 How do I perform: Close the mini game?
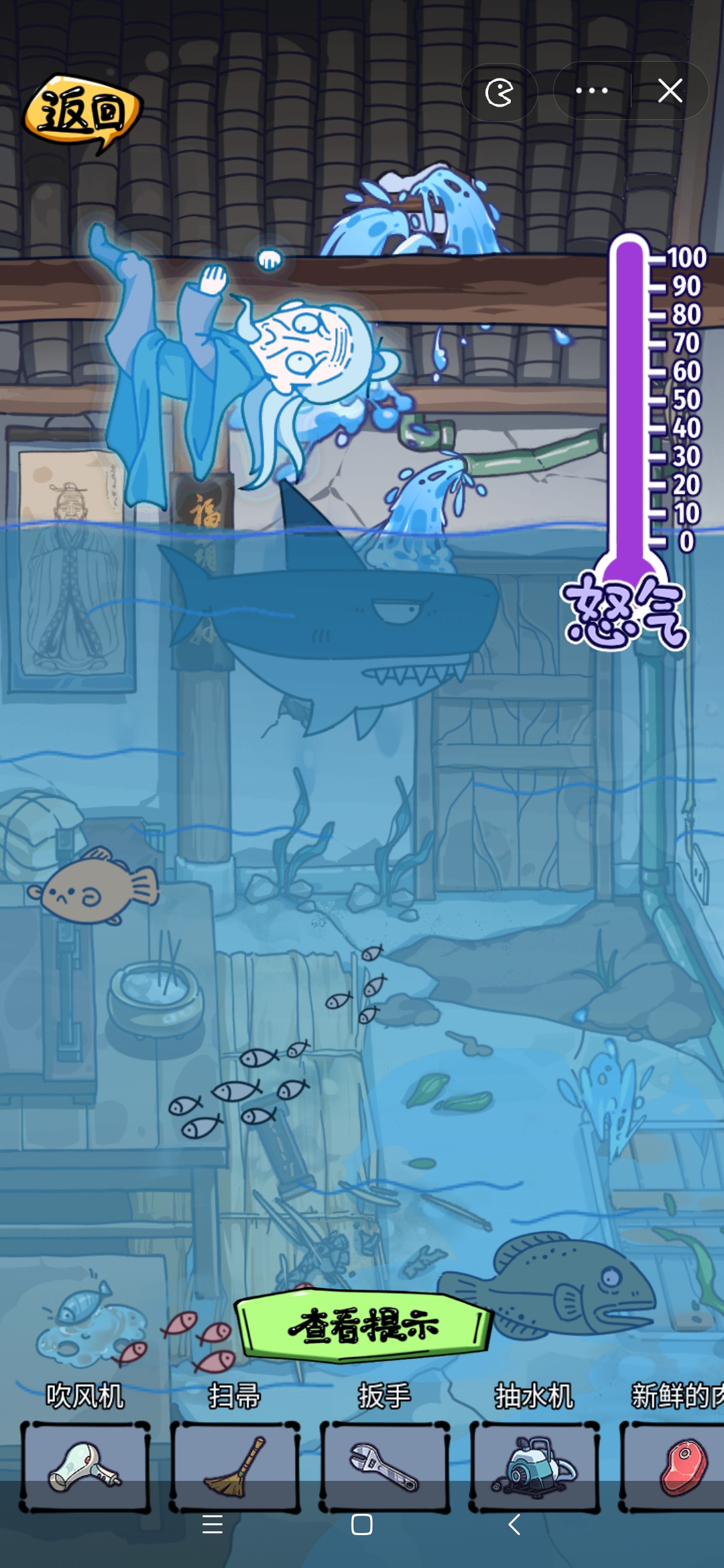[670, 91]
